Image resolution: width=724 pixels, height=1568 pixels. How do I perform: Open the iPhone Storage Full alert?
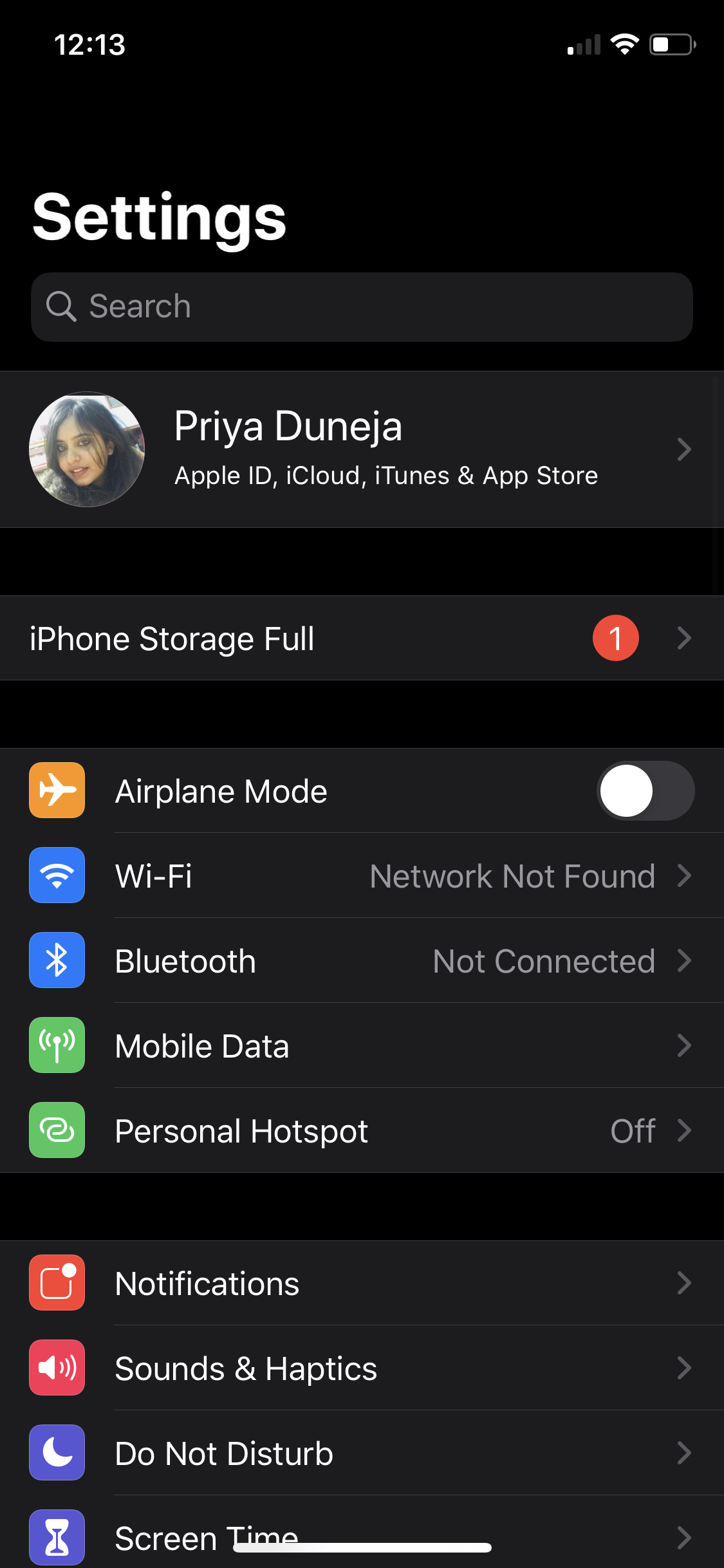coord(362,639)
